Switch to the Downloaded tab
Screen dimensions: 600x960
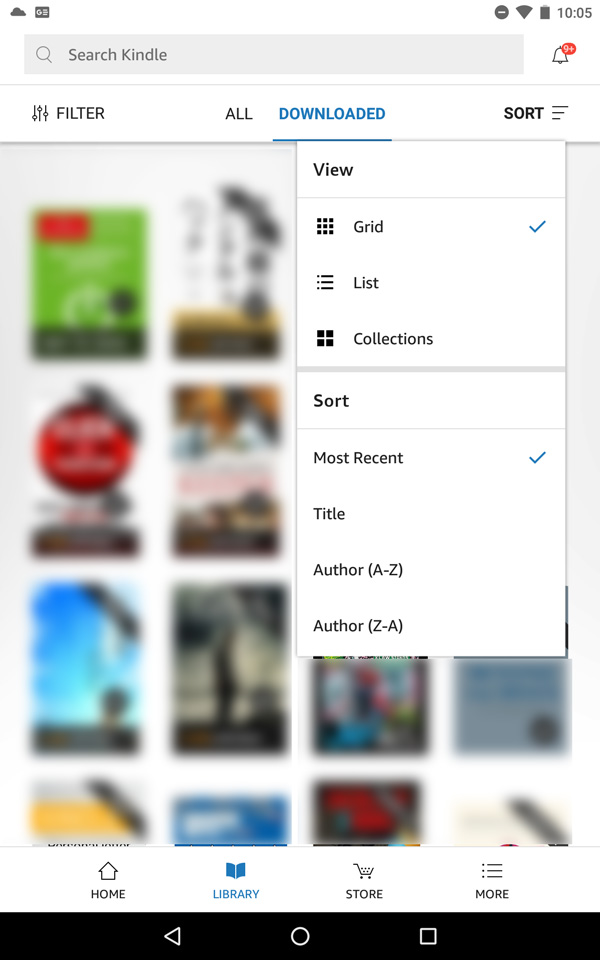click(331, 114)
